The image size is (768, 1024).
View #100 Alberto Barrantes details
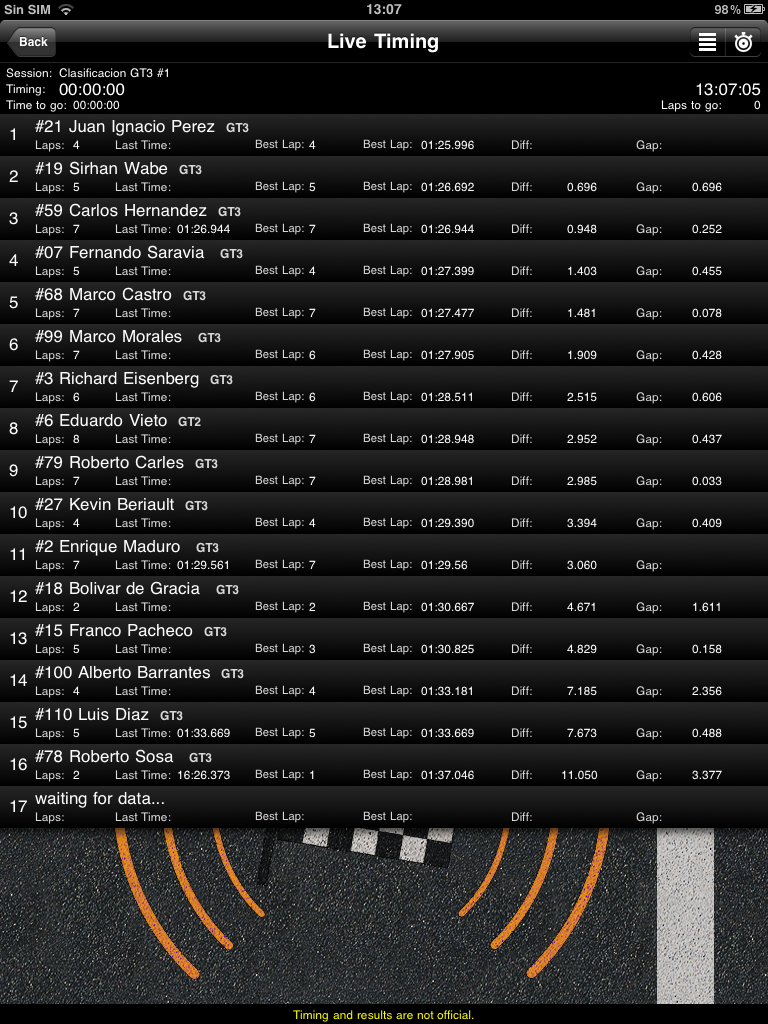384,681
